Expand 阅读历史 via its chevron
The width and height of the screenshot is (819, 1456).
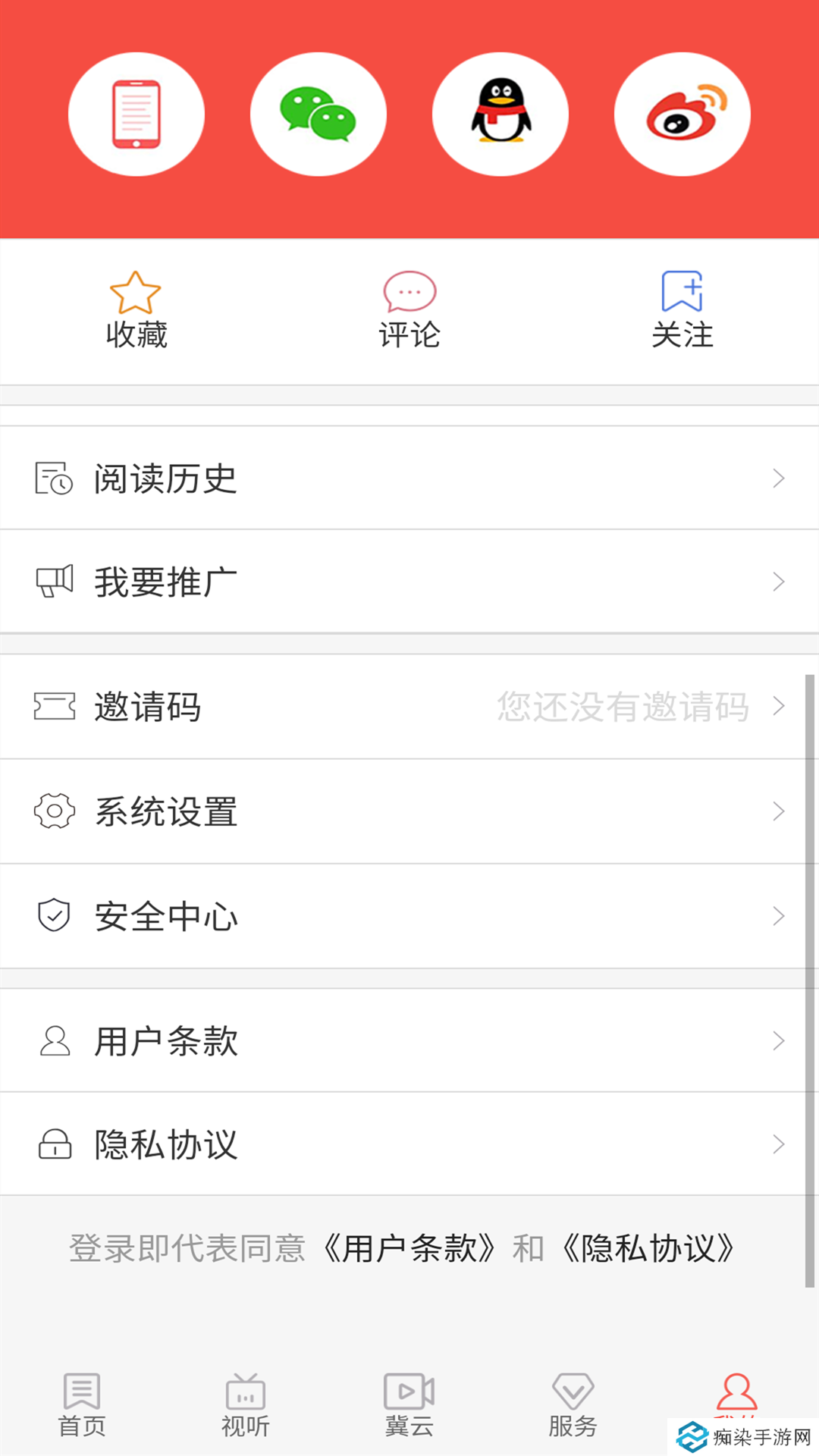pyautogui.click(x=780, y=478)
